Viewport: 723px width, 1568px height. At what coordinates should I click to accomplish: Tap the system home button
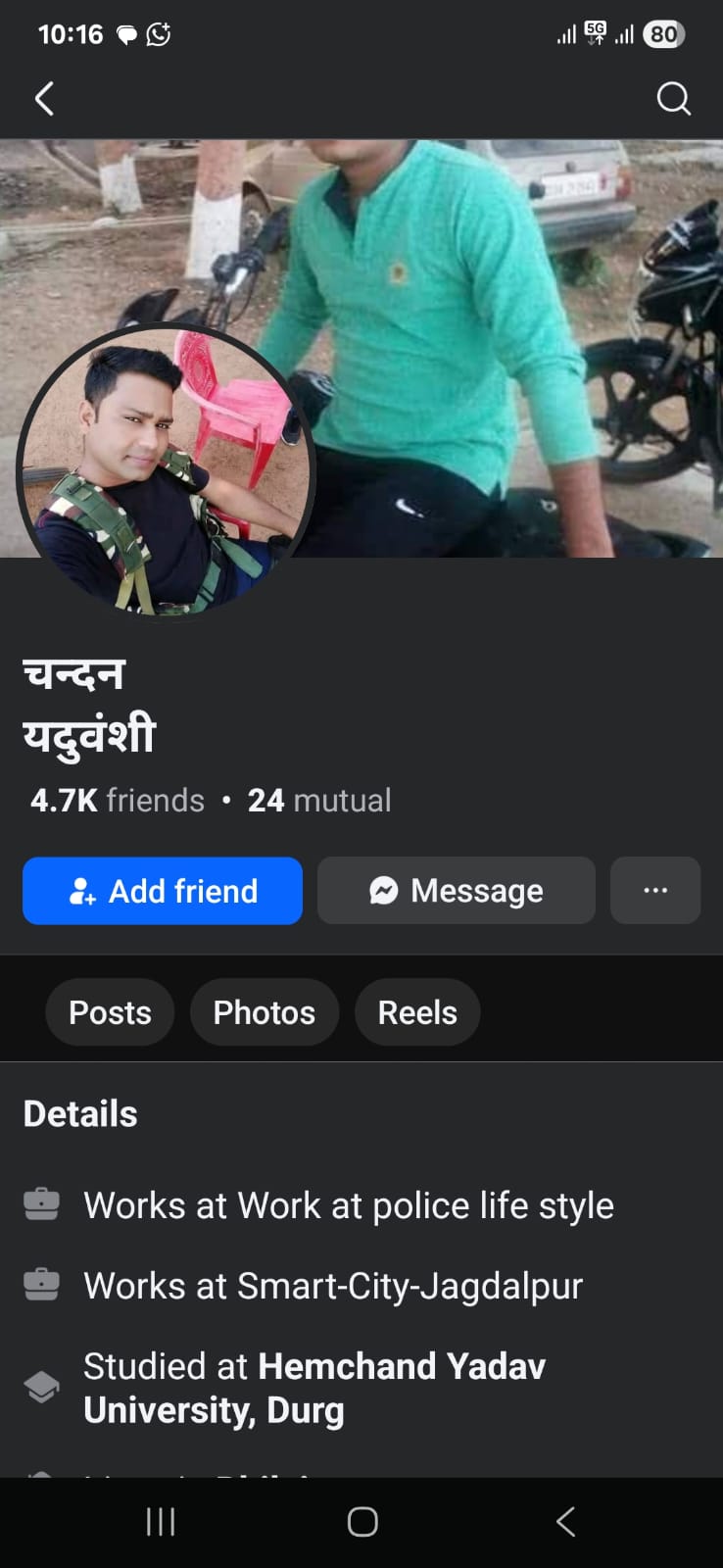tap(362, 1522)
